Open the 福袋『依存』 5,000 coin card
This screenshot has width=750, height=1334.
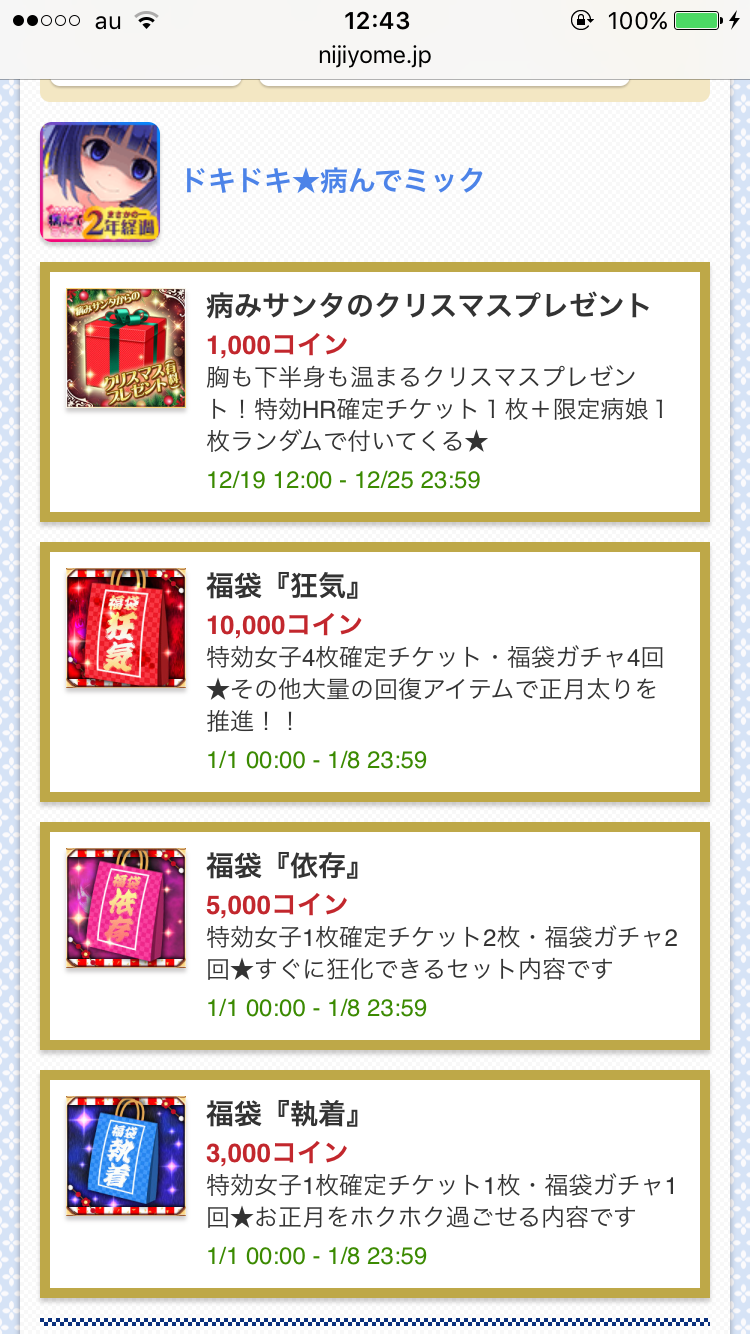coord(375,935)
